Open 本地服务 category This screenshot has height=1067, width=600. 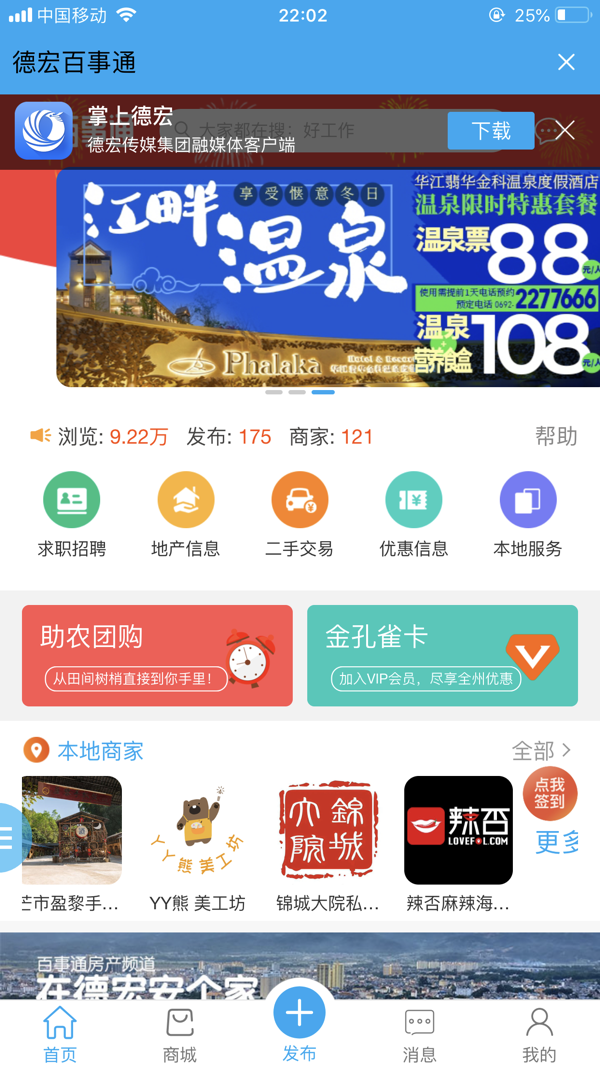pos(527,515)
